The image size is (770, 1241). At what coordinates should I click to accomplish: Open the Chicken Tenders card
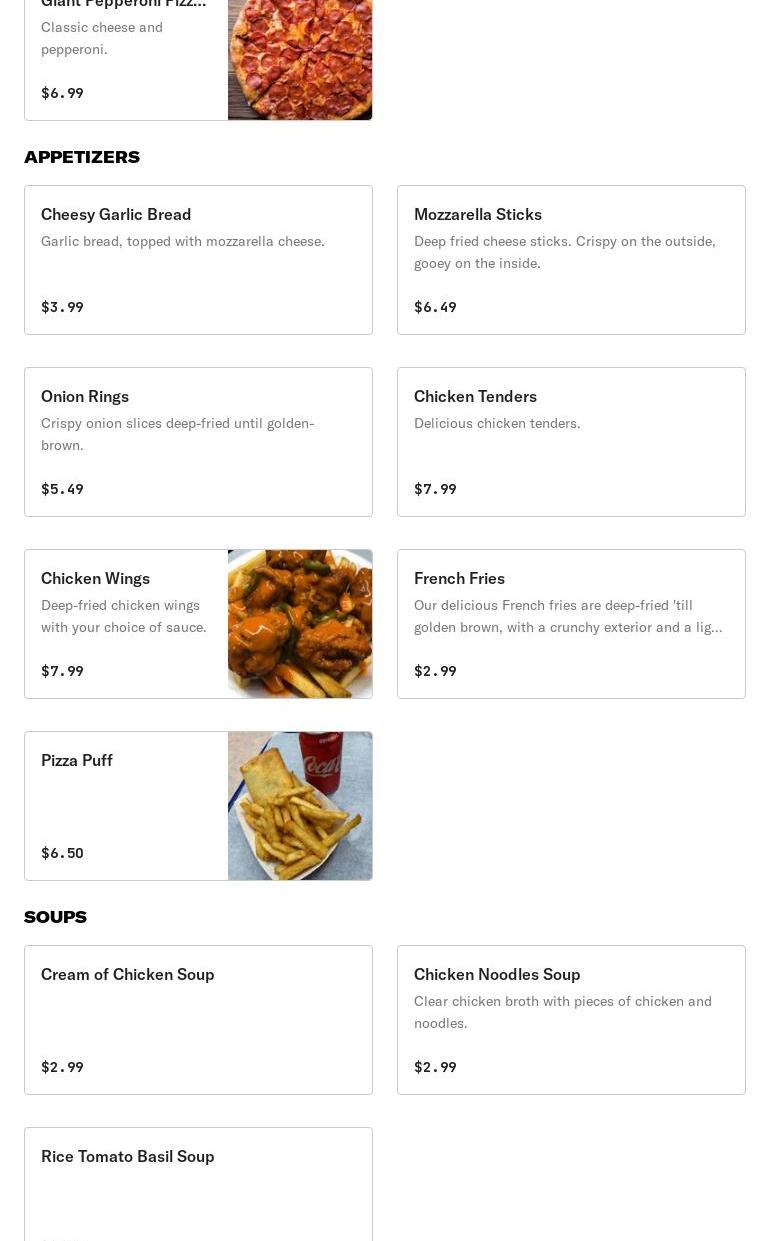pyautogui.click(x=571, y=442)
